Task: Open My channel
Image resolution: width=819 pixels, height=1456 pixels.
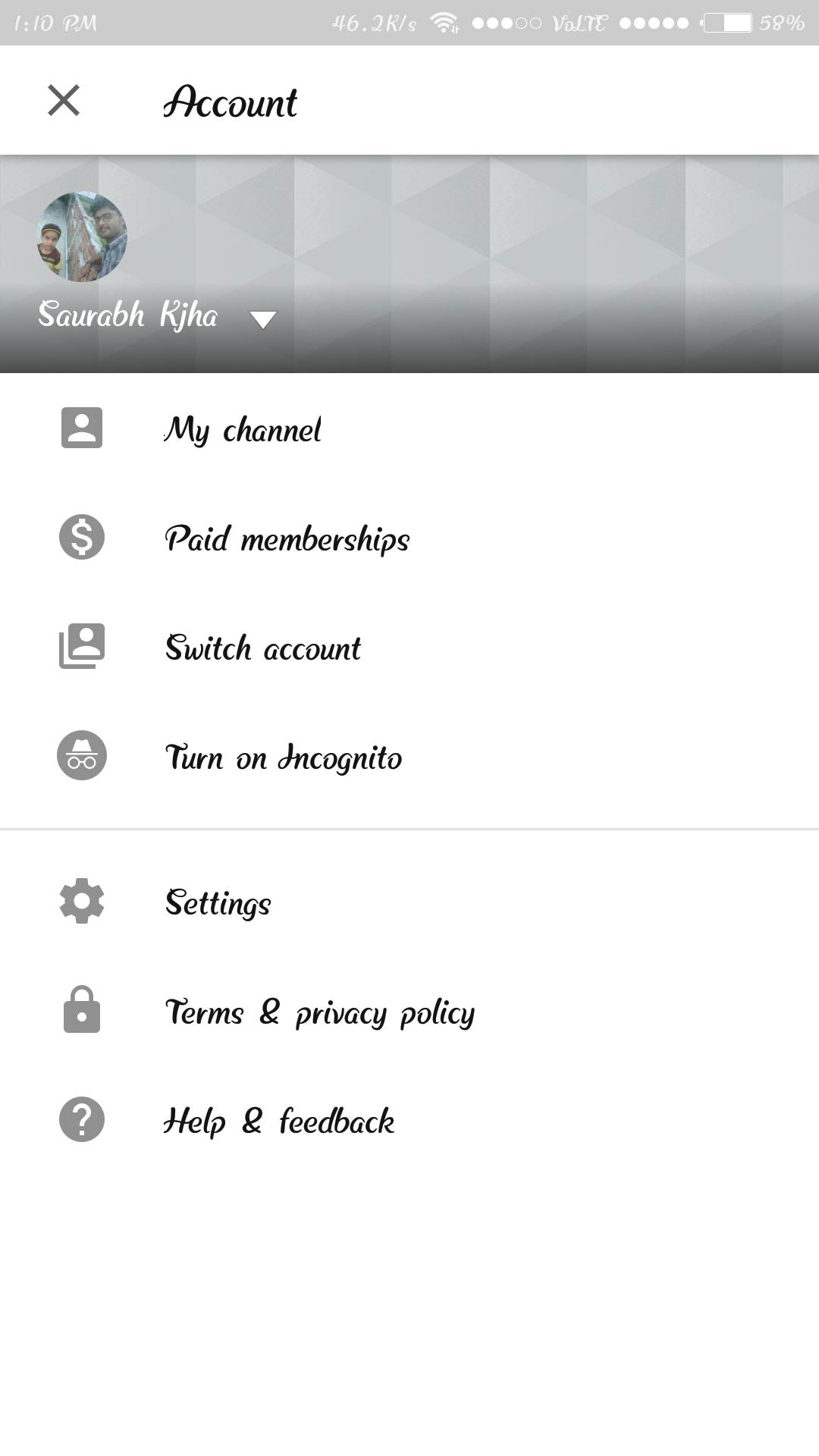Action: coord(243,429)
